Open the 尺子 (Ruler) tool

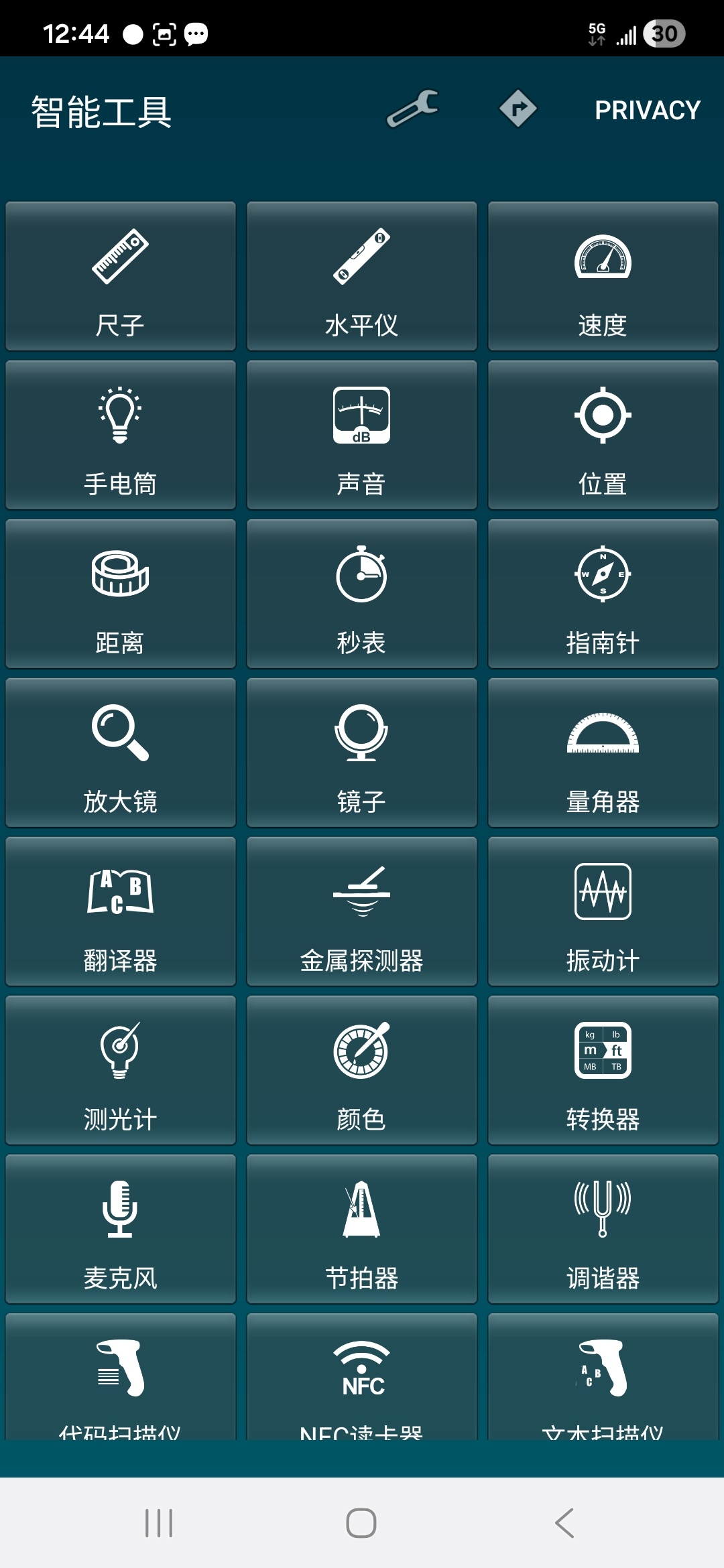[x=121, y=275]
